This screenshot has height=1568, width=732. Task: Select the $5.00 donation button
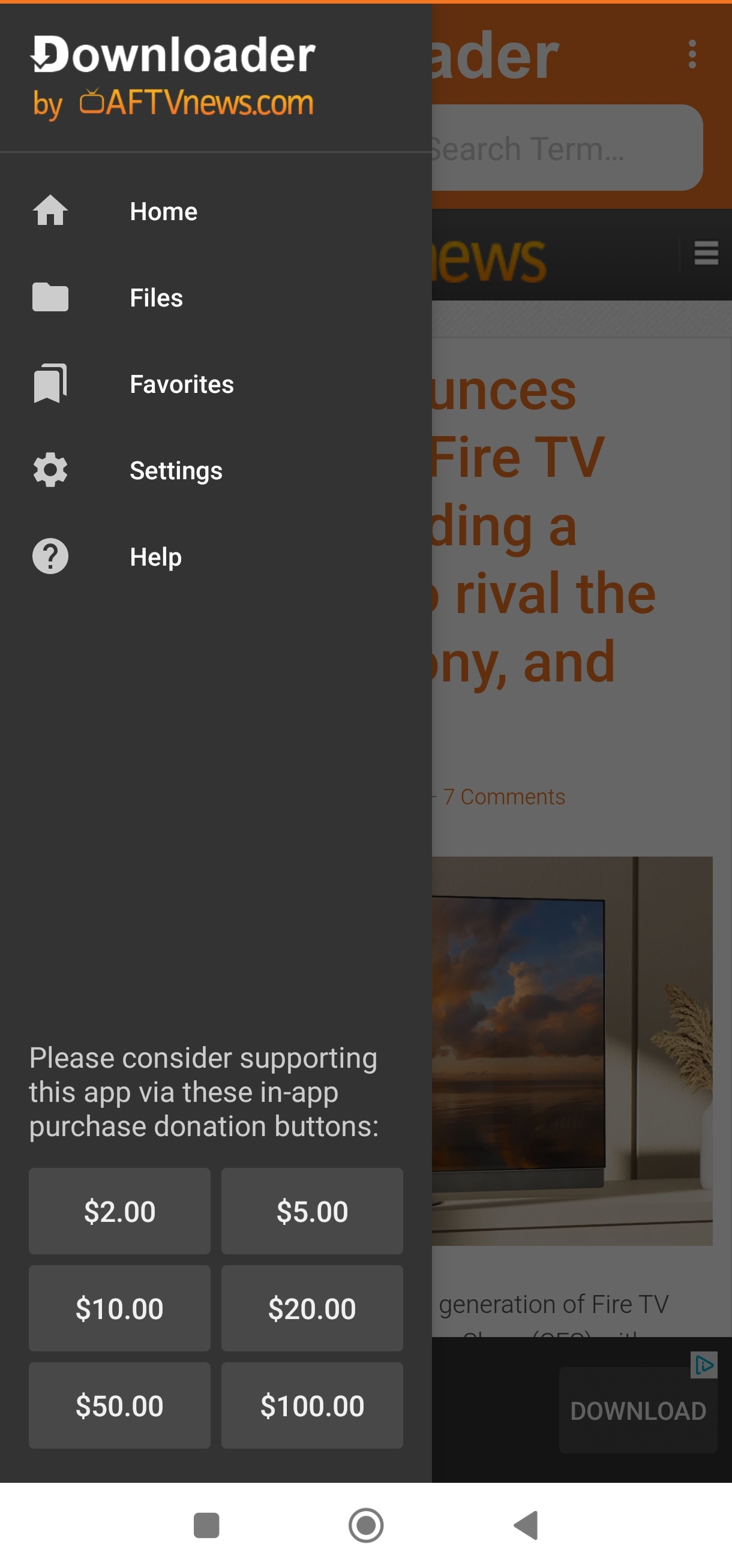click(x=312, y=1210)
